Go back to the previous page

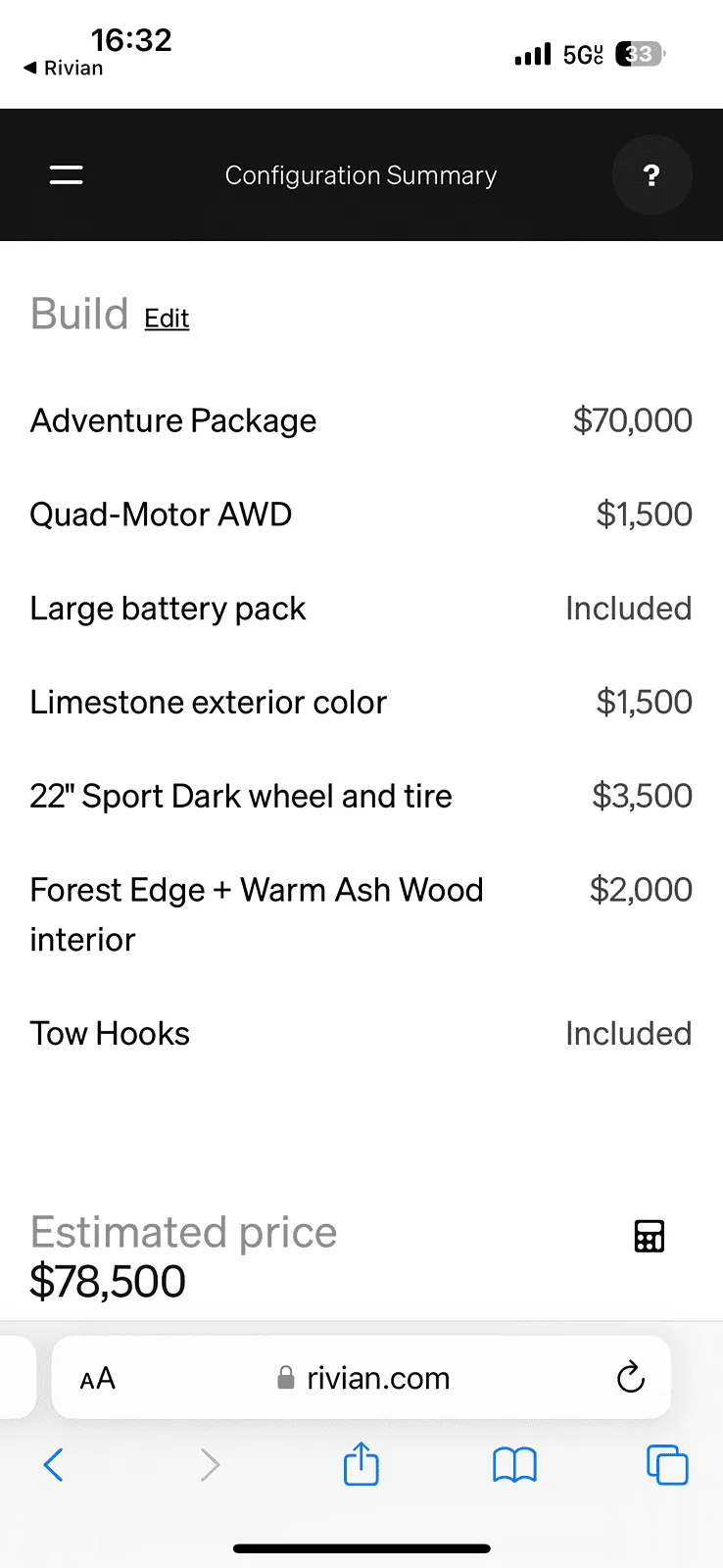click(x=54, y=1465)
